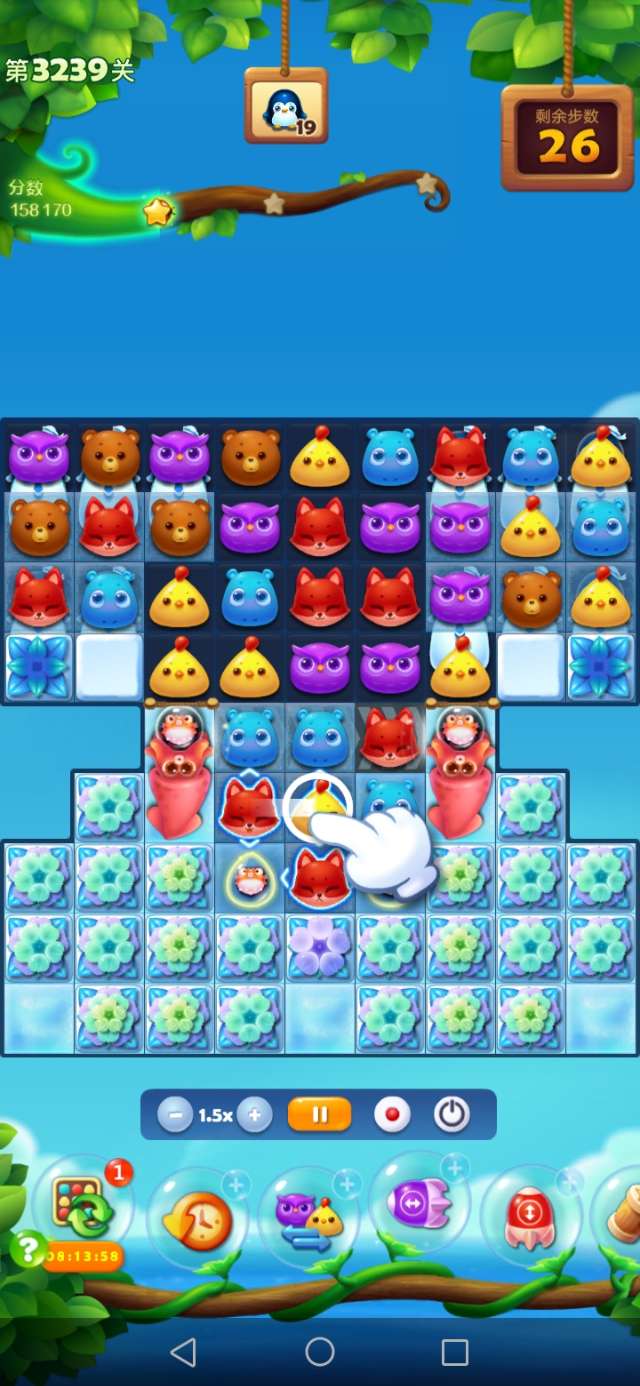The image size is (640, 1386).
Task: Tap the power button on control bar
Action: point(452,1115)
